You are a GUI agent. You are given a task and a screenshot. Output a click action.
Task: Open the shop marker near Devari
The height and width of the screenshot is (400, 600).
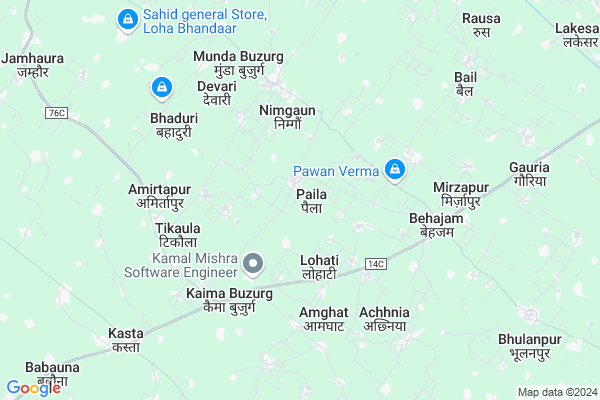coord(160,89)
